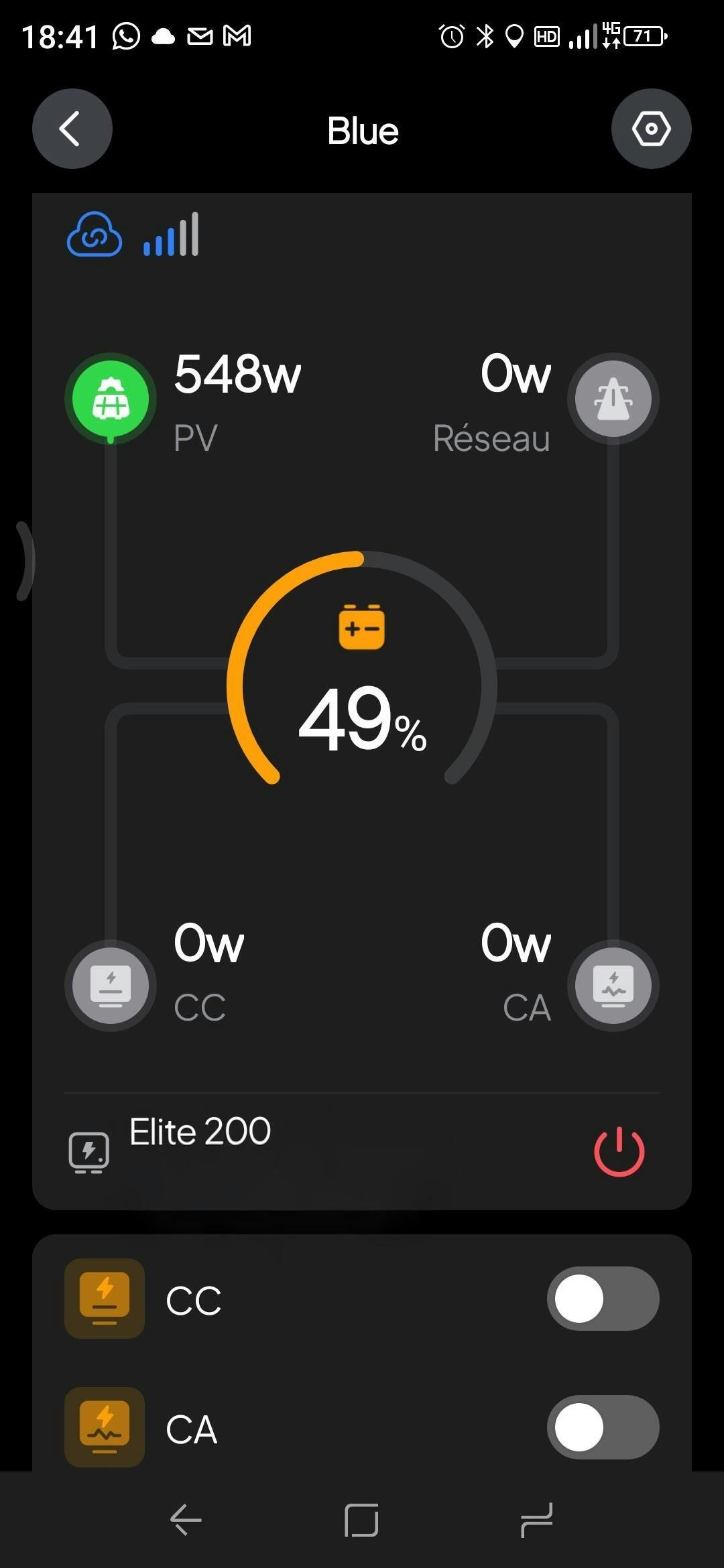The image size is (724, 1568).
Task: Tap the system back navigation button
Action: 186,1520
